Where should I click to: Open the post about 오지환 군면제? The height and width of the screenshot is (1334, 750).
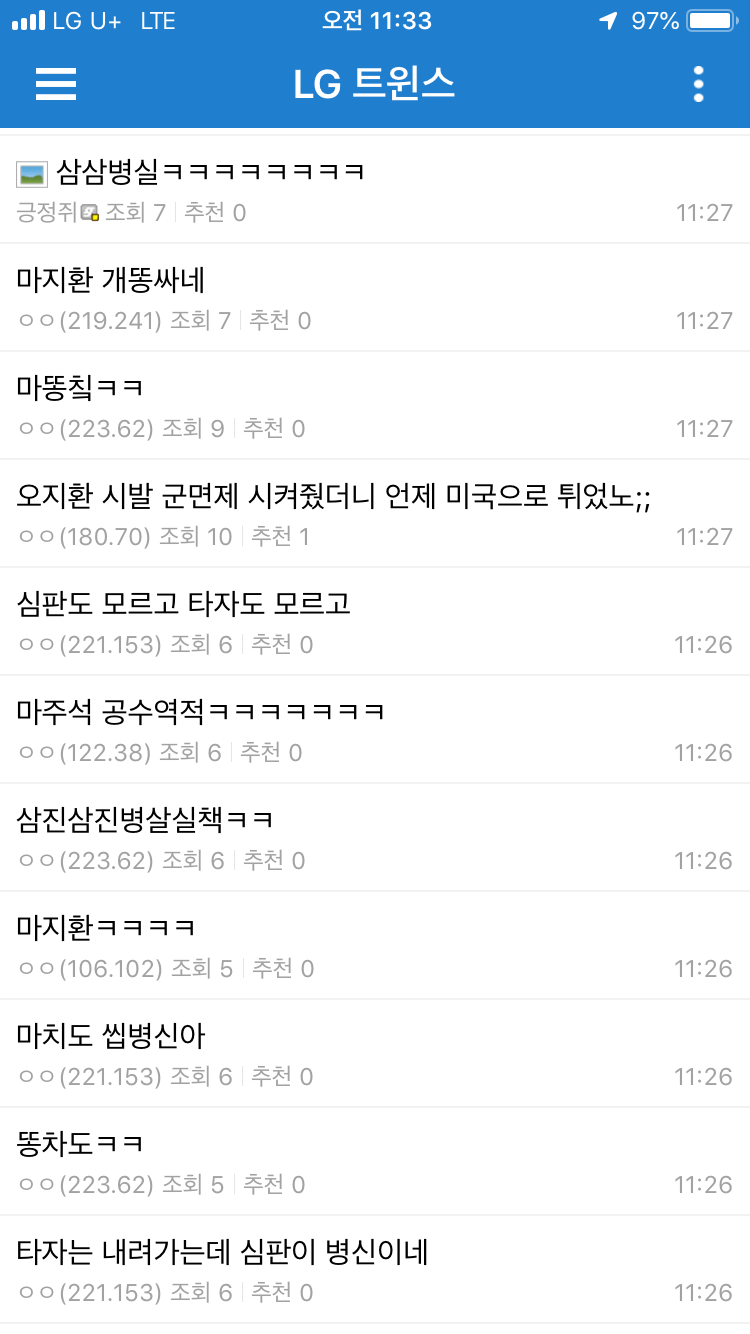tap(334, 496)
